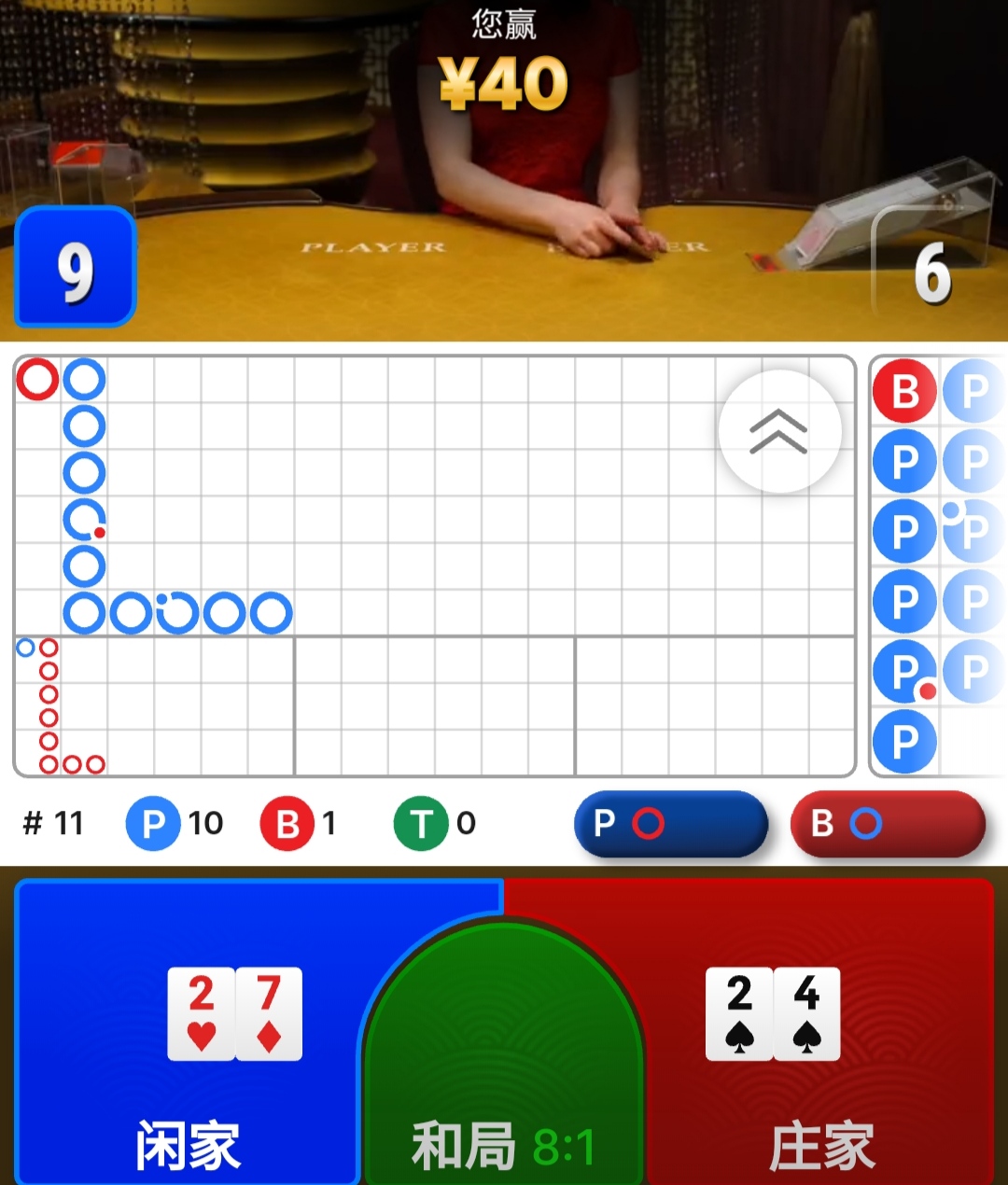Viewport: 1008px width, 1185px height.
Task: Tap the Player prediction button
Action: (670, 824)
